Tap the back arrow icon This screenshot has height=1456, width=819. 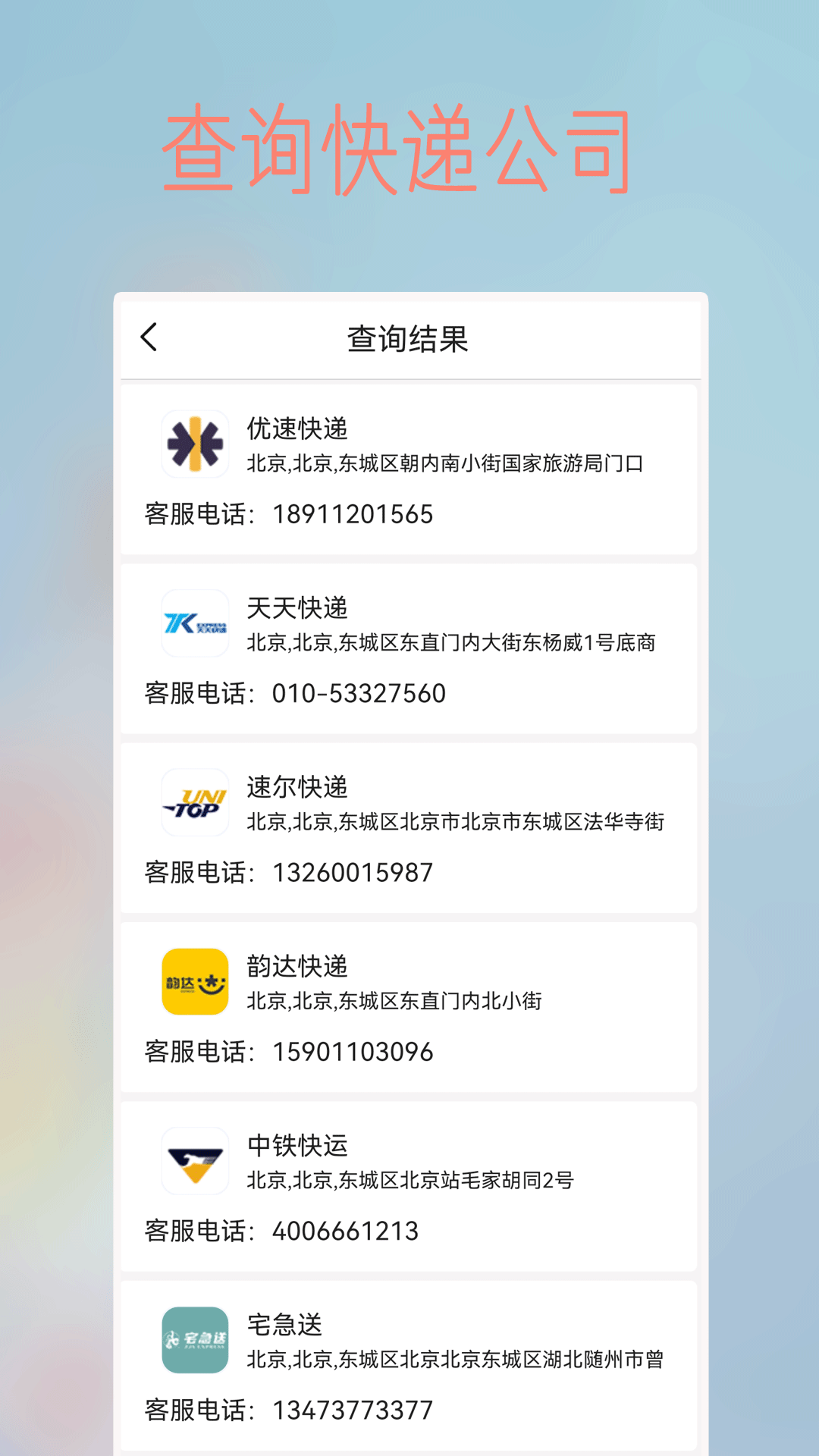coord(149,338)
